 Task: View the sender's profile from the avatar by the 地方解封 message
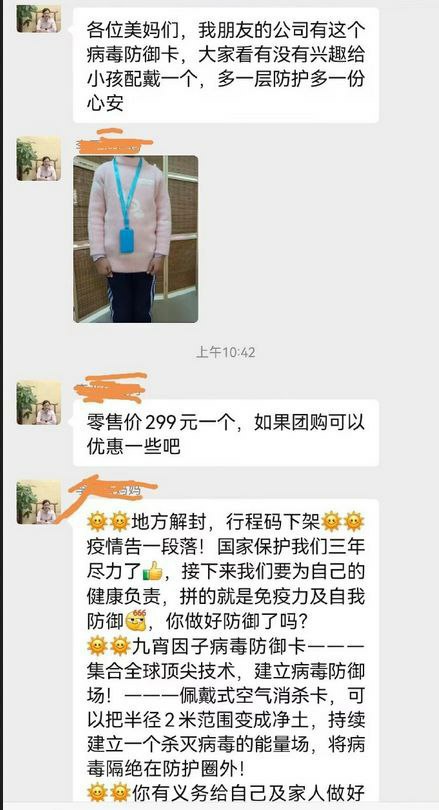pyautogui.click(x=39, y=502)
